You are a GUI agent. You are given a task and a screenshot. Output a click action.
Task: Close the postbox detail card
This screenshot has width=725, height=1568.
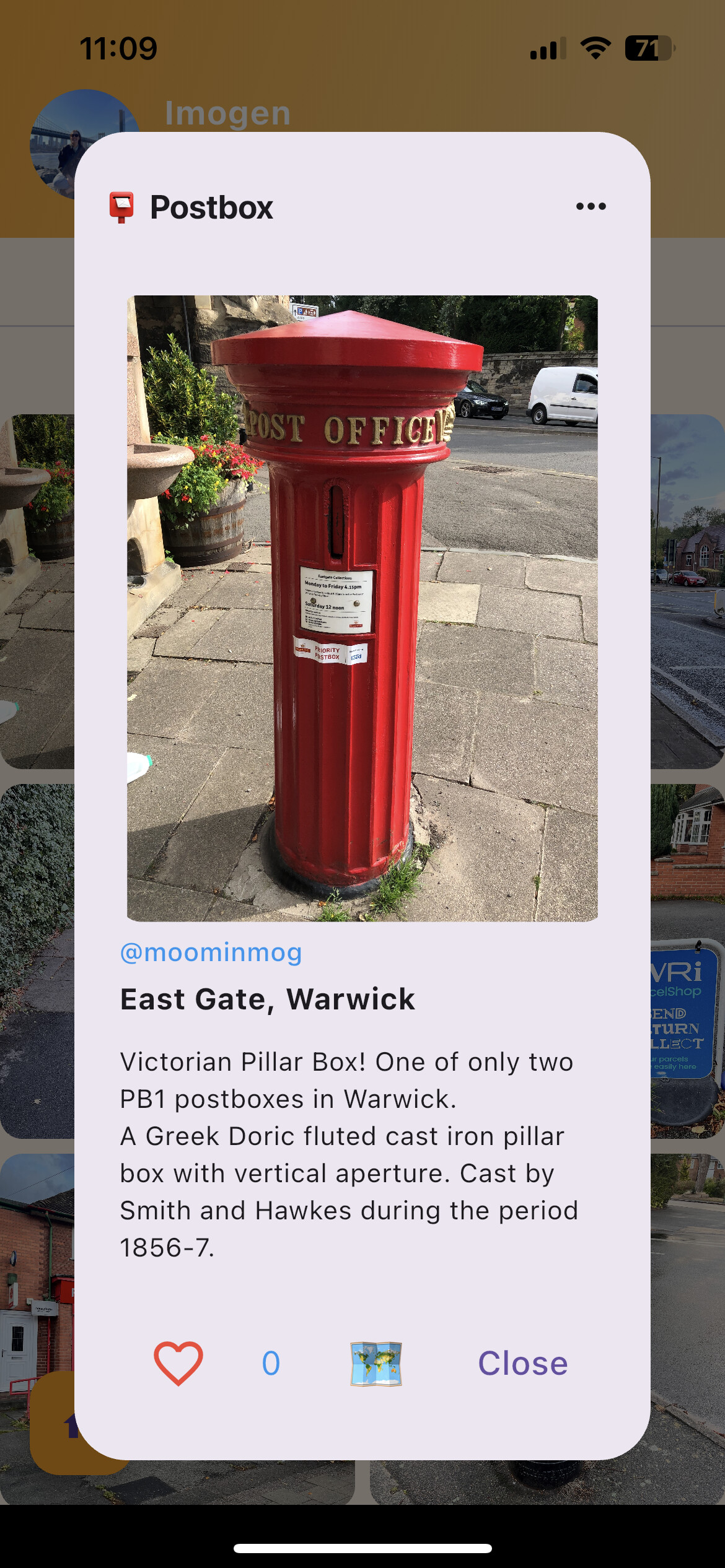click(x=522, y=1363)
